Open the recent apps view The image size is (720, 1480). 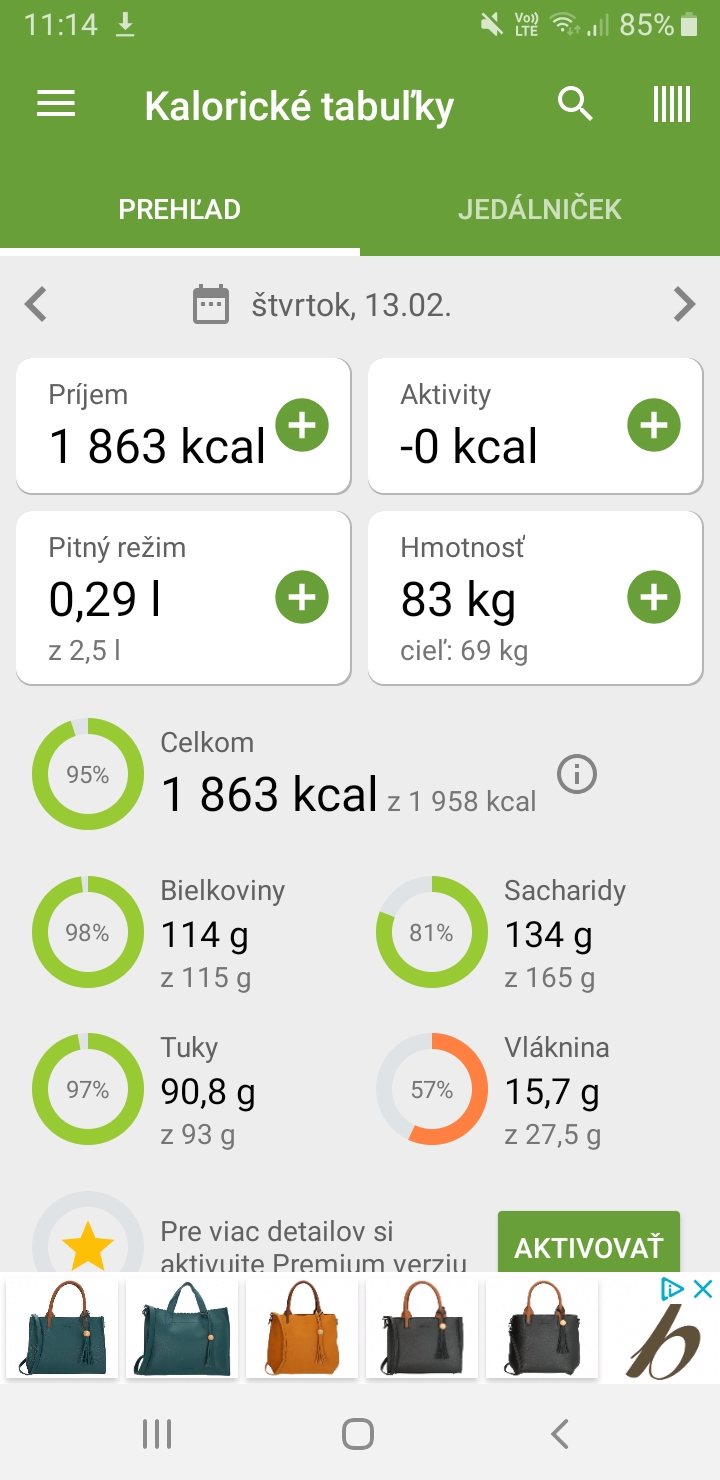click(157, 1434)
